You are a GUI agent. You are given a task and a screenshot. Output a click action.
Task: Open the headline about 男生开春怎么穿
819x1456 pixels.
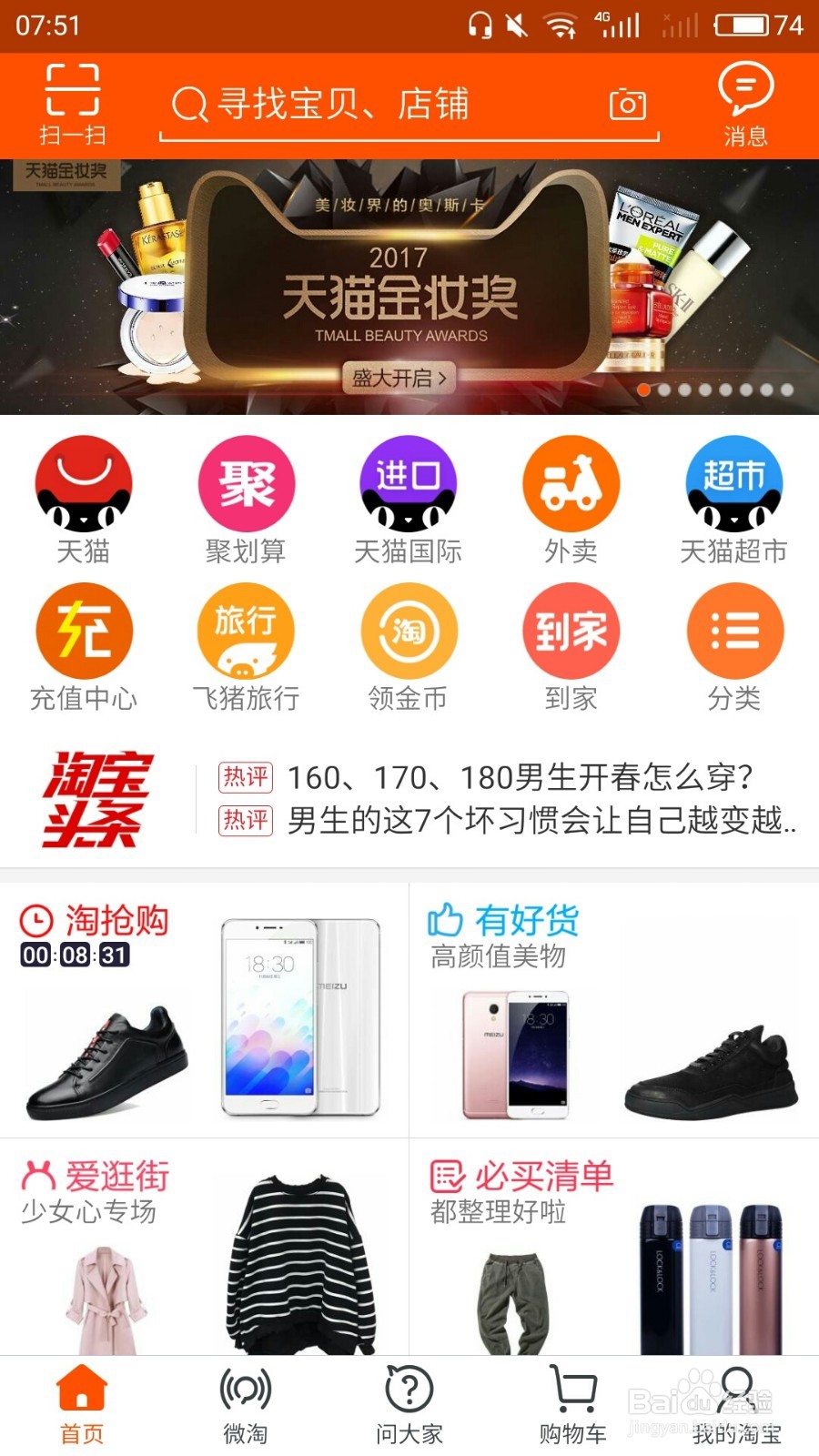519,778
